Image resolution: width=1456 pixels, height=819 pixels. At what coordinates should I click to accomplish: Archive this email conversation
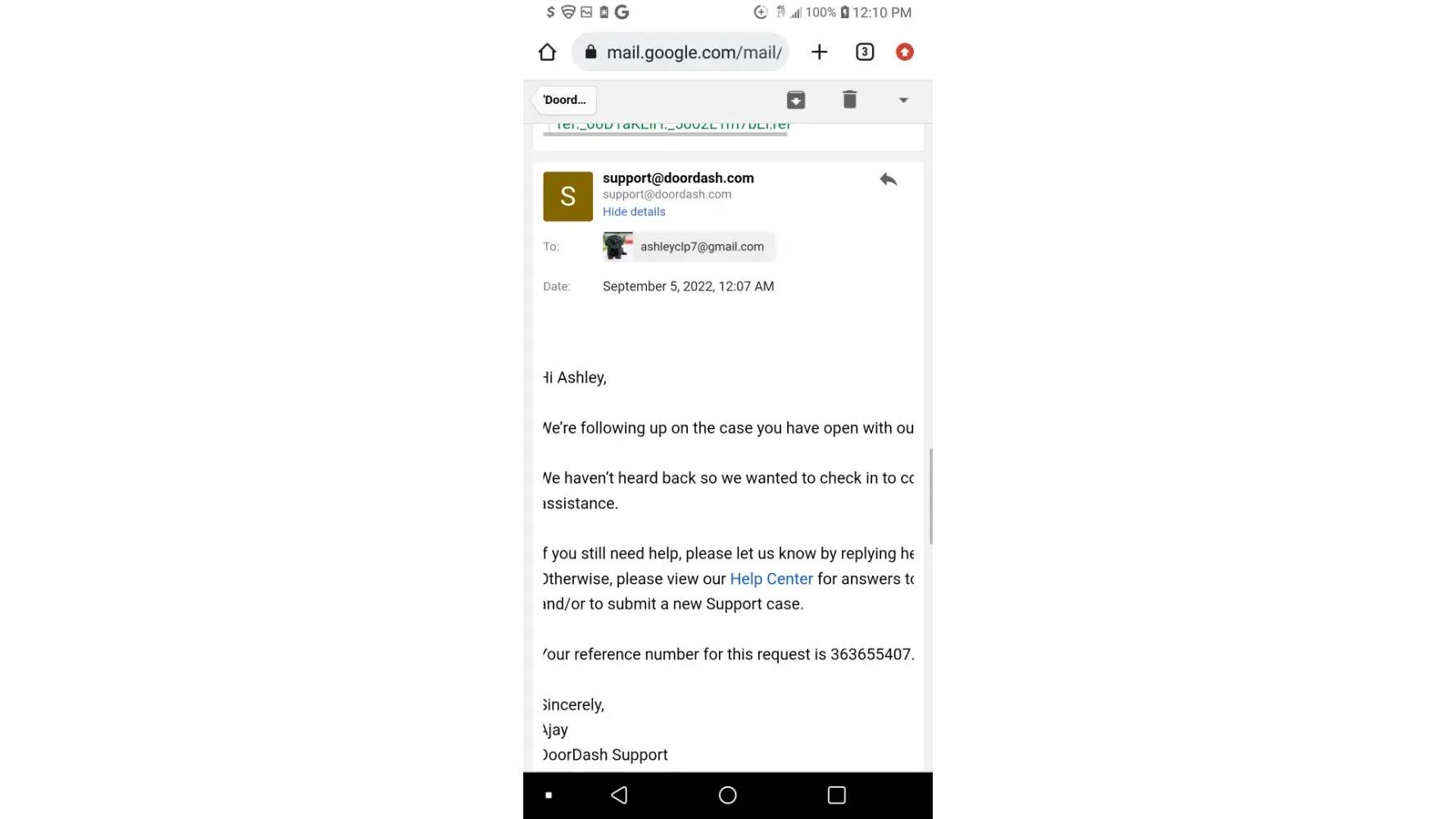point(796,100)
